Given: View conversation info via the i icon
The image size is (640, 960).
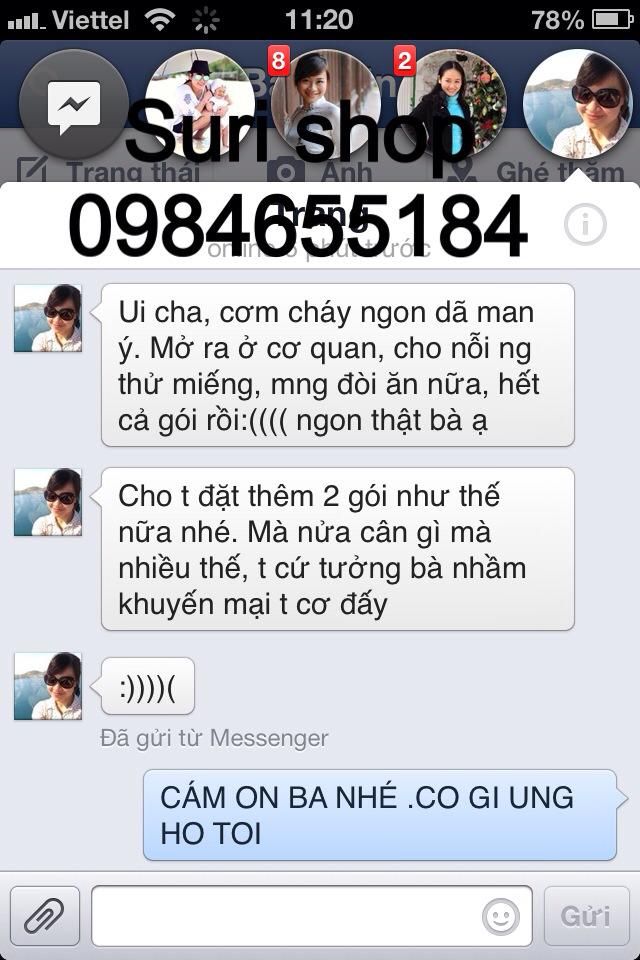Looking at the screenshot, I should (x=585, y=225).
